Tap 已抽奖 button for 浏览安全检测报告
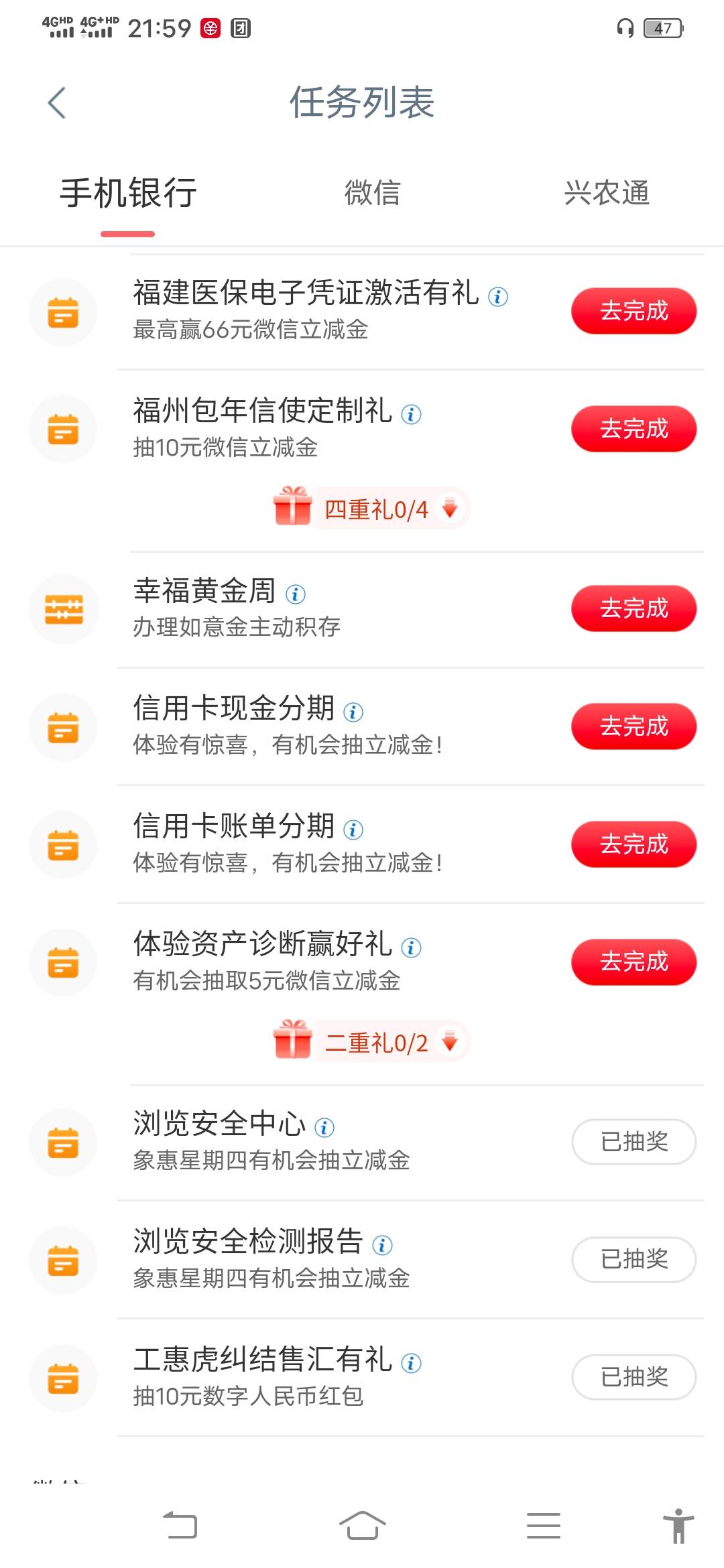The image size is (724, 1568). point(633,1260)
